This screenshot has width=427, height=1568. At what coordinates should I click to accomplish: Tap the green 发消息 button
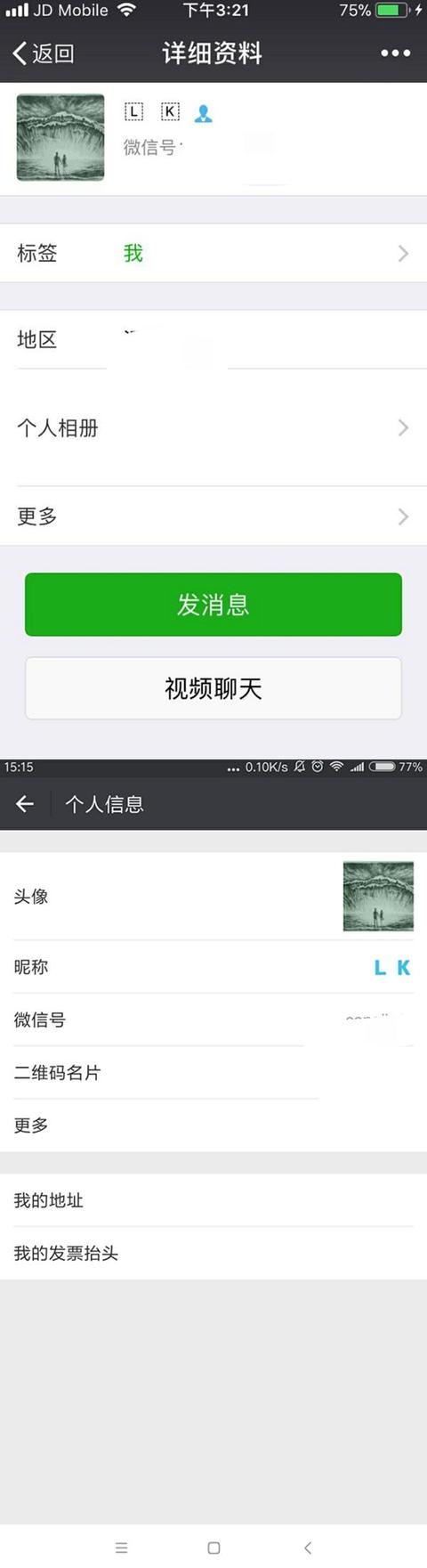point(213,605)
